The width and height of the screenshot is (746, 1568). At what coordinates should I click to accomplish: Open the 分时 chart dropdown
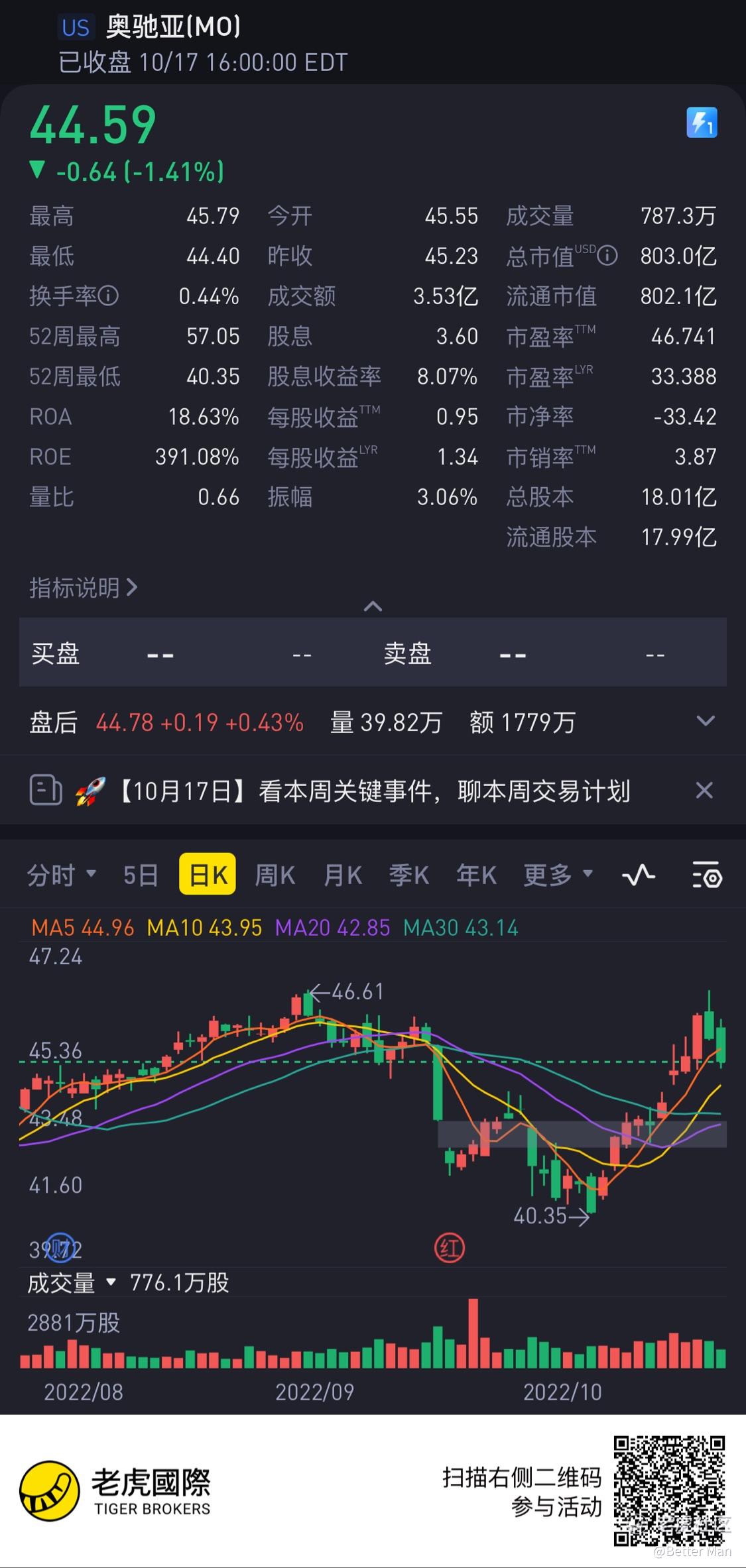(x=61, y=875)
